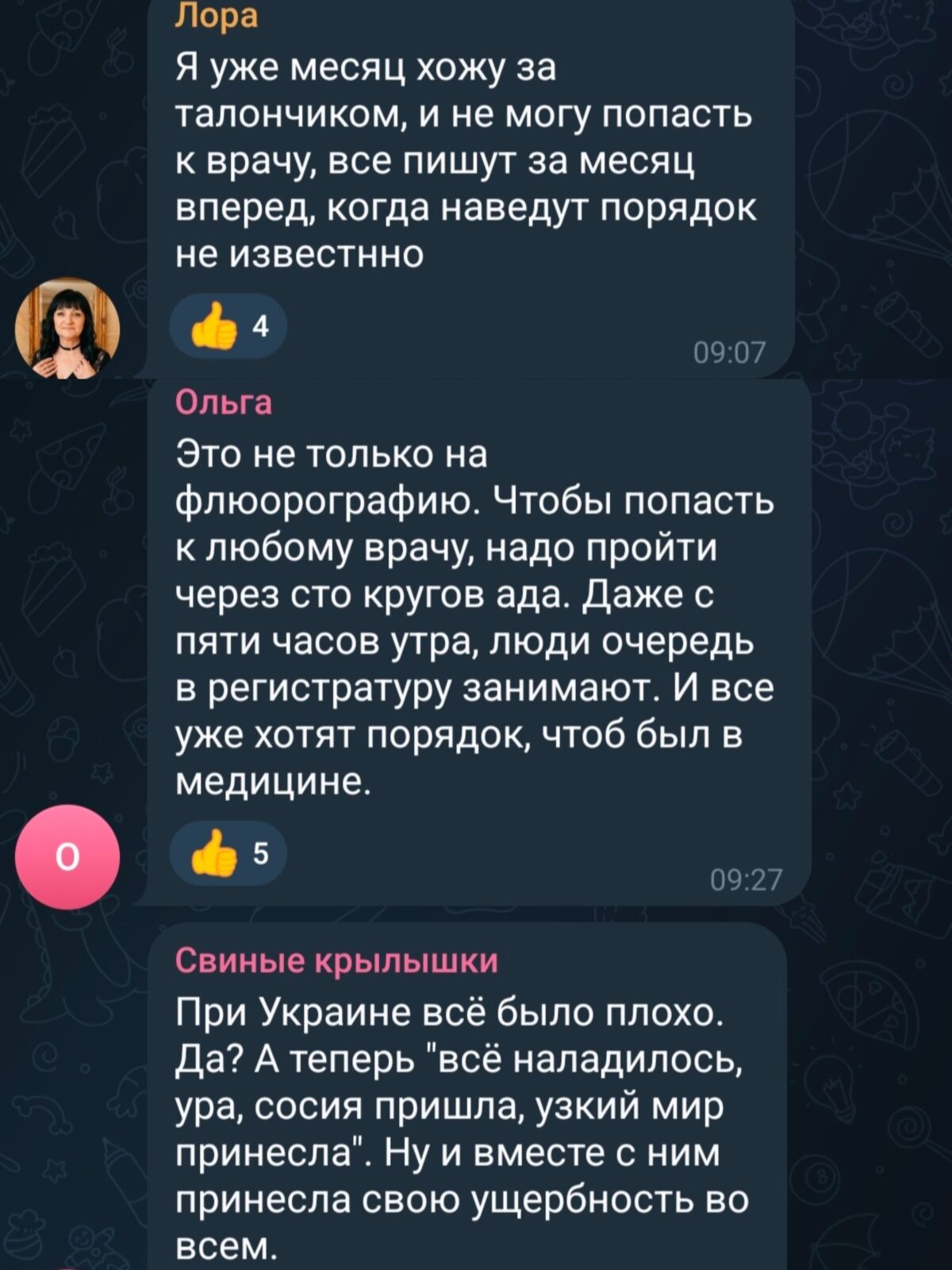Viewport: 952px width, 1270px height.
Task: Open sender name Лора
Action: coord(216,16)
